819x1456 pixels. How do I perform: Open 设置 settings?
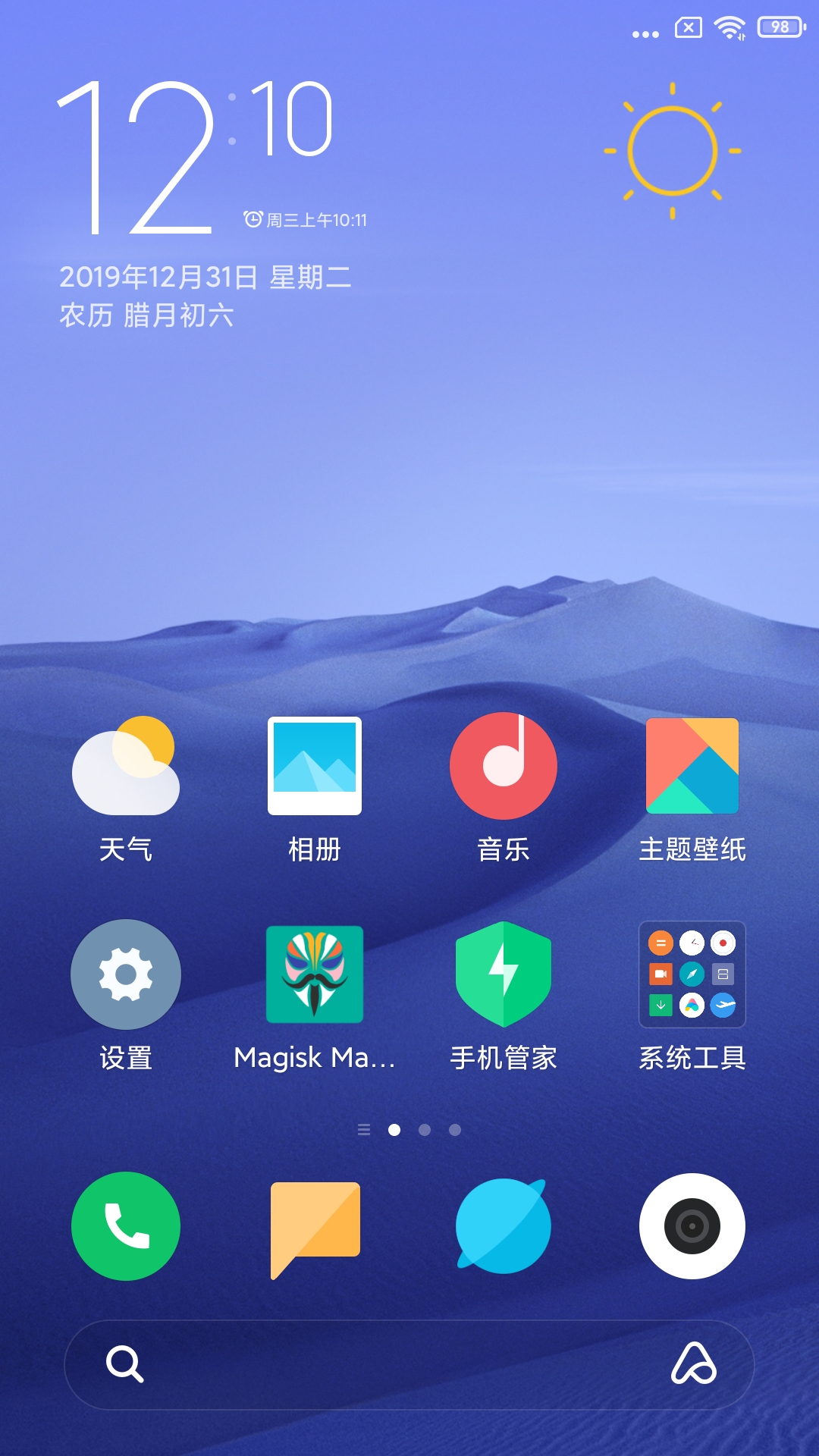[126, 974]
